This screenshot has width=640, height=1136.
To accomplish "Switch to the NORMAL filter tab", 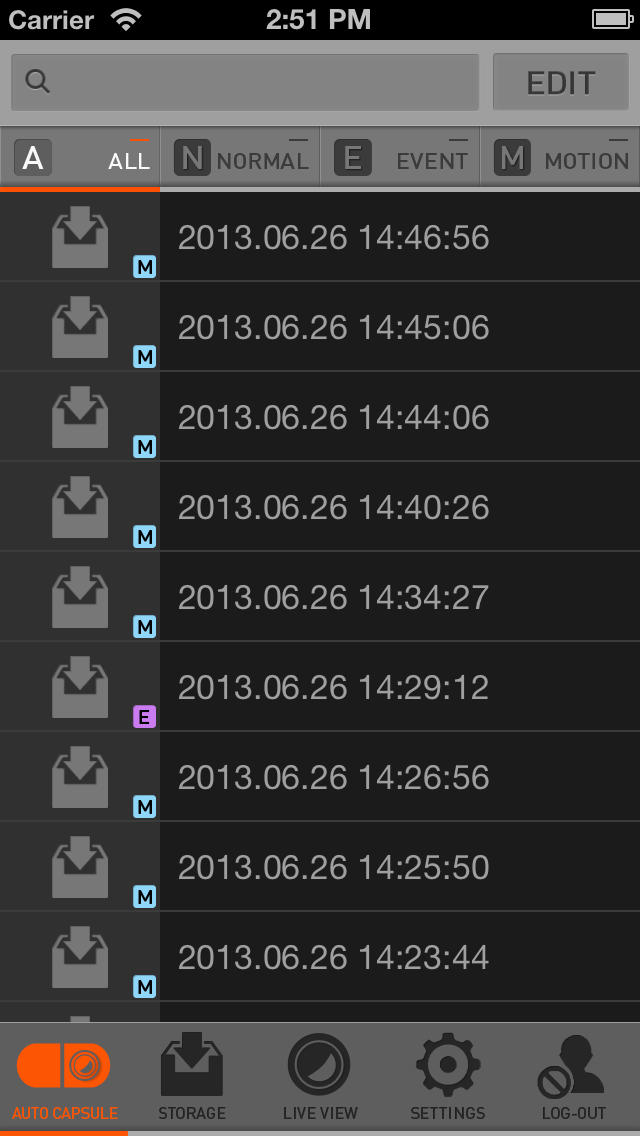I will coord(240,158).
